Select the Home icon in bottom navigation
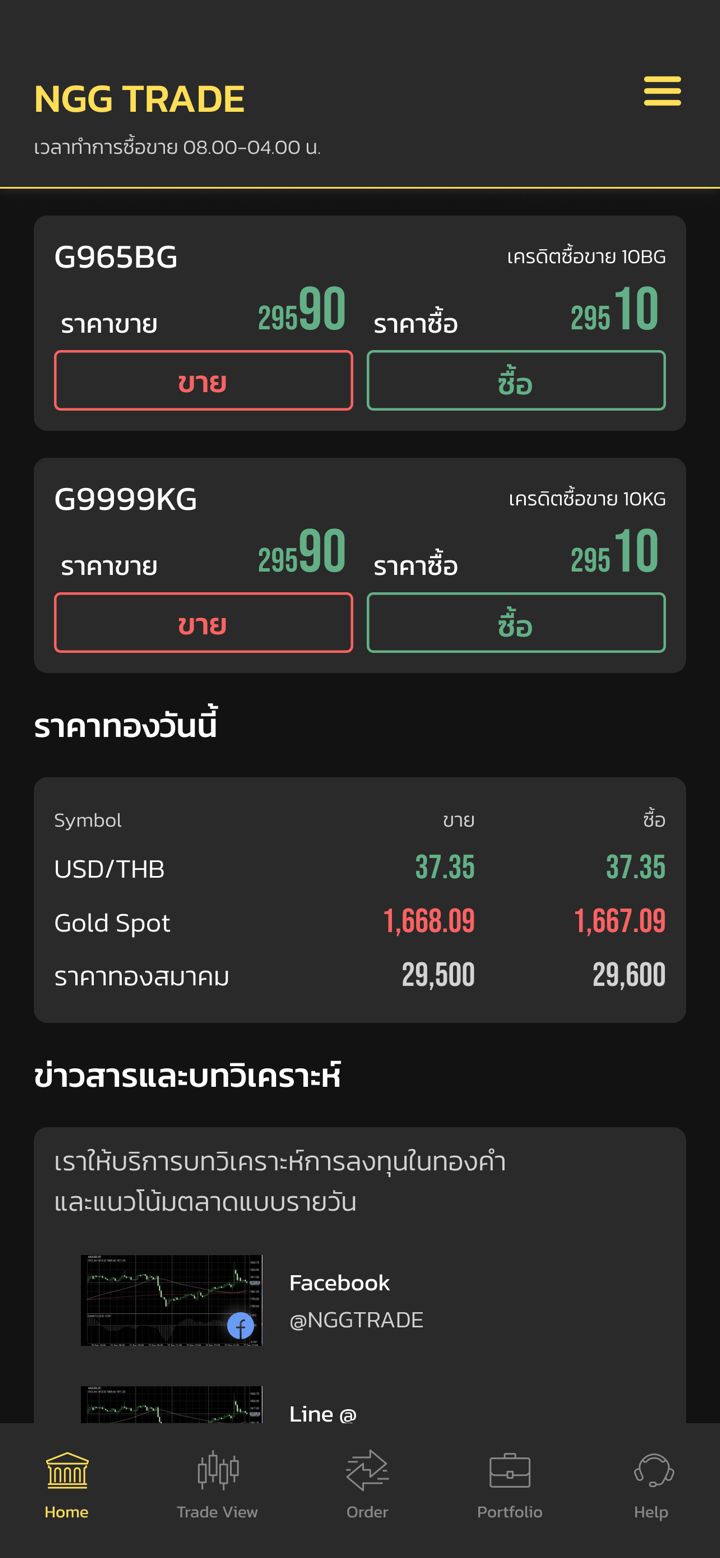This screenshot has width=720, height=1558. point(65,1472)
